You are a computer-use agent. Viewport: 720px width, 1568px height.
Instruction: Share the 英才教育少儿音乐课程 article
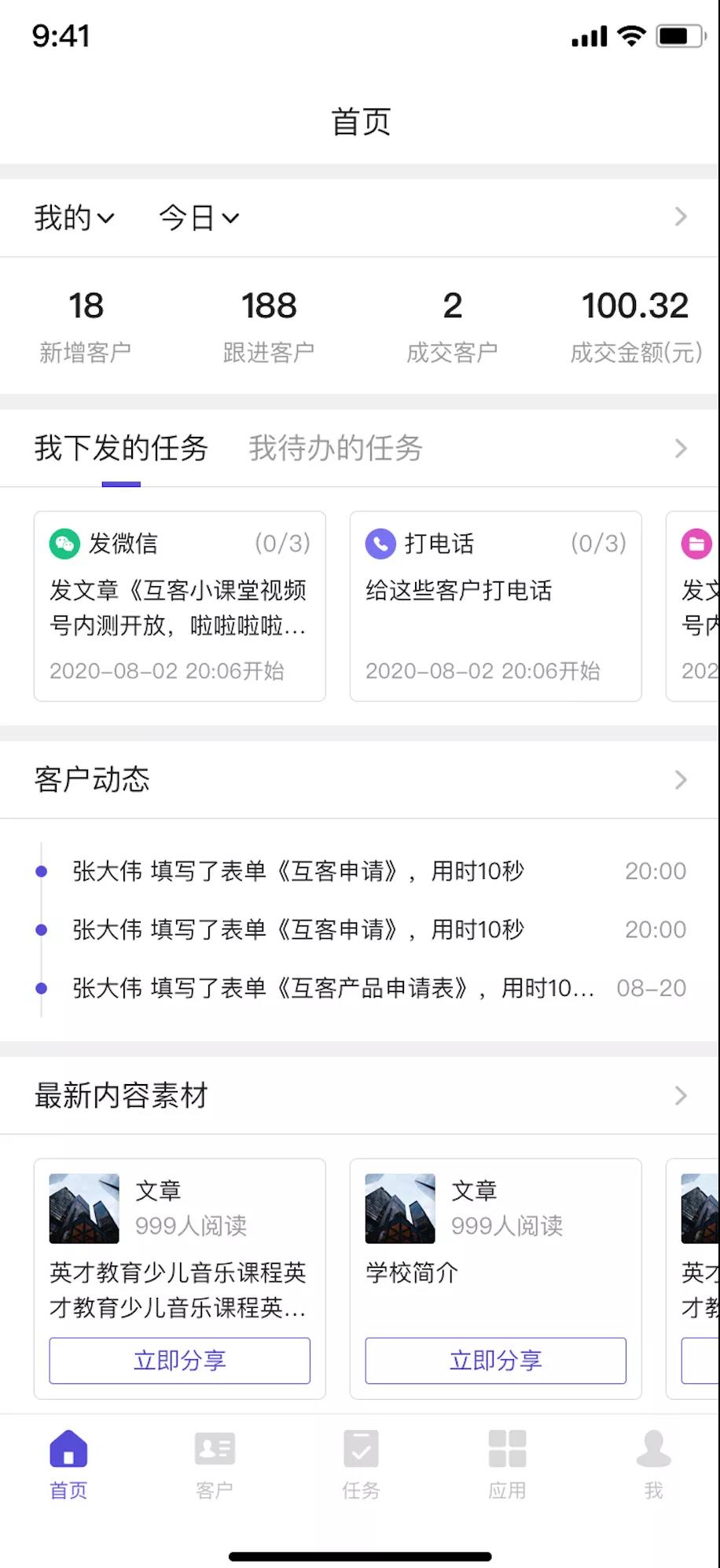[179, 1360]
